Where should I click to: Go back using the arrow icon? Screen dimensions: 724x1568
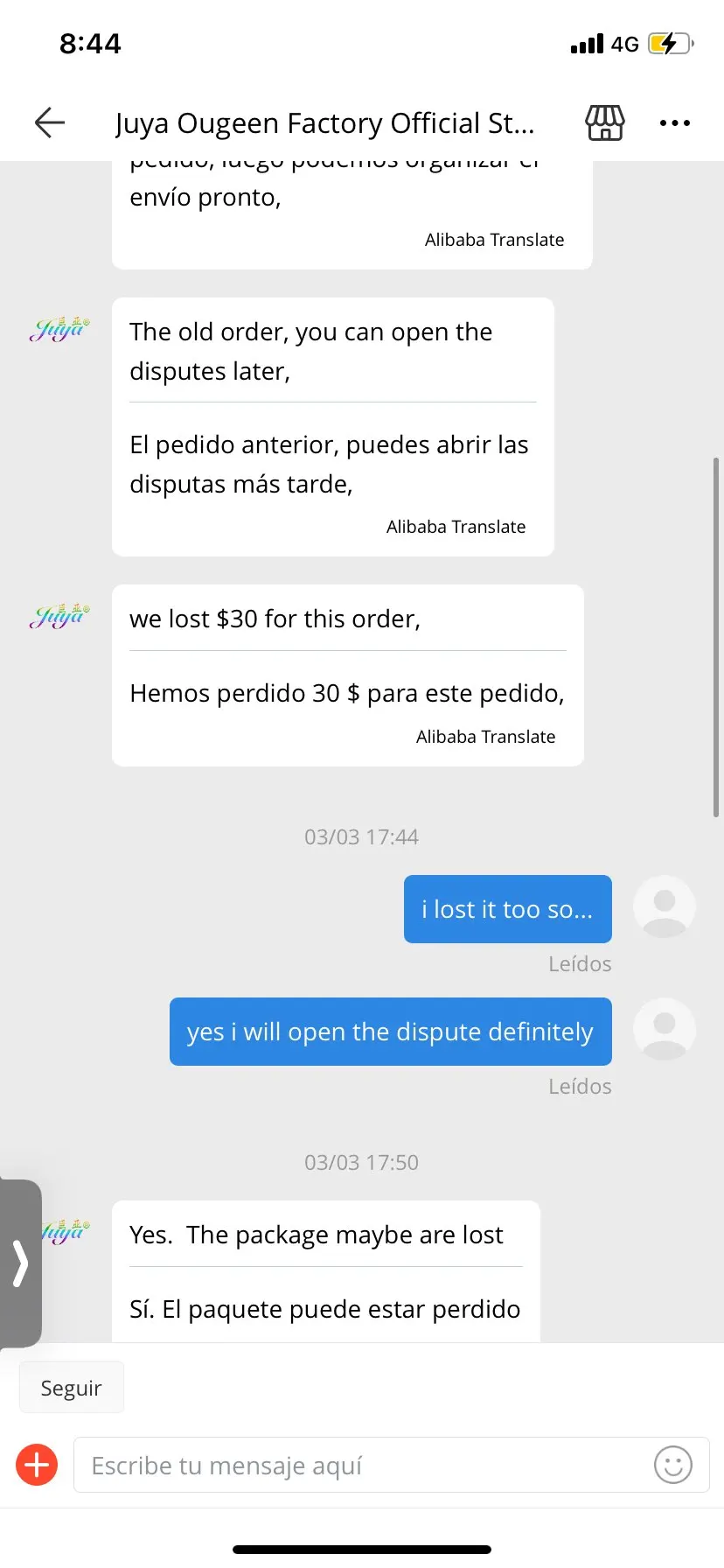[x=50, y=122]
